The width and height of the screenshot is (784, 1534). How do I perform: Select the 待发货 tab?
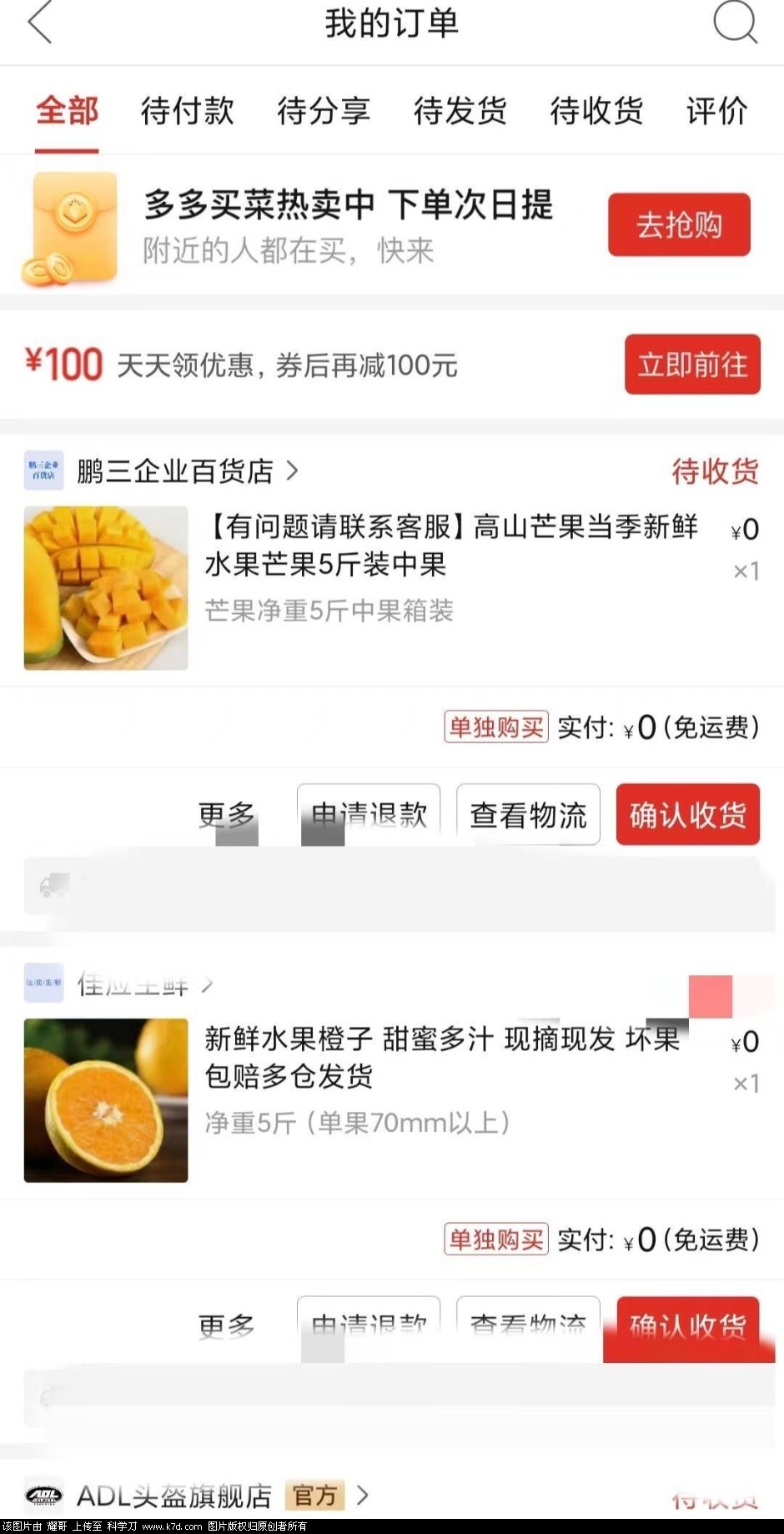coord(460,111)
